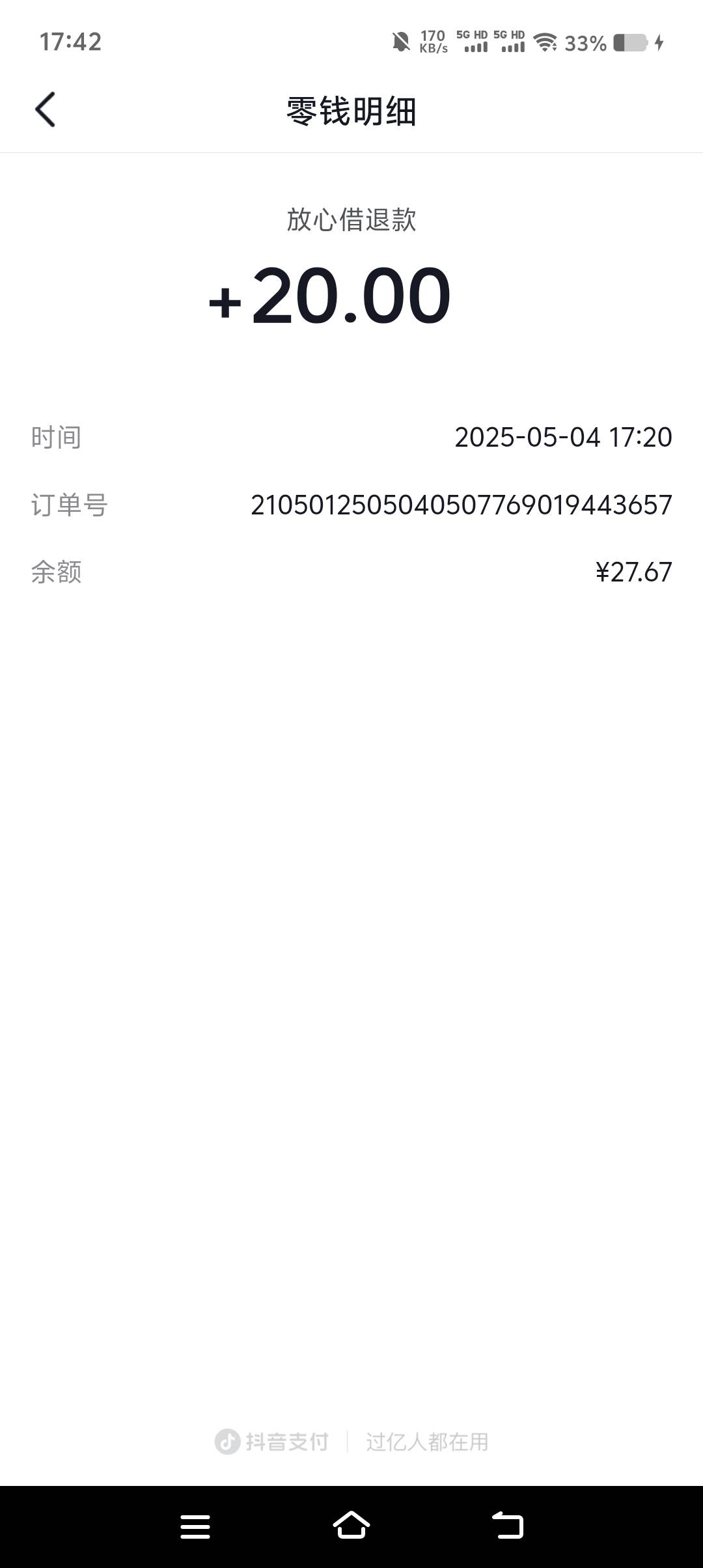Go back from the 零钱明细 page

pyautogui.click(x=45, y=109)
